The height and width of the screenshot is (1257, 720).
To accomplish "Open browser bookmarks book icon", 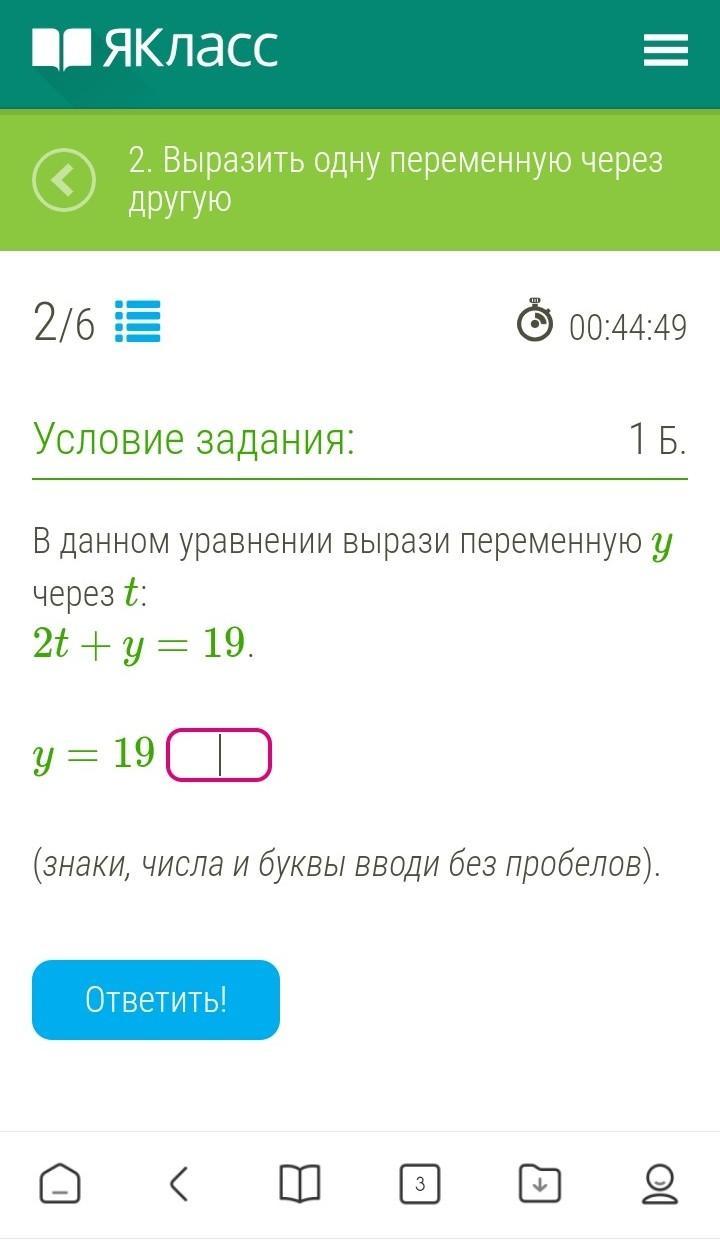I will tap(300, 1185).
